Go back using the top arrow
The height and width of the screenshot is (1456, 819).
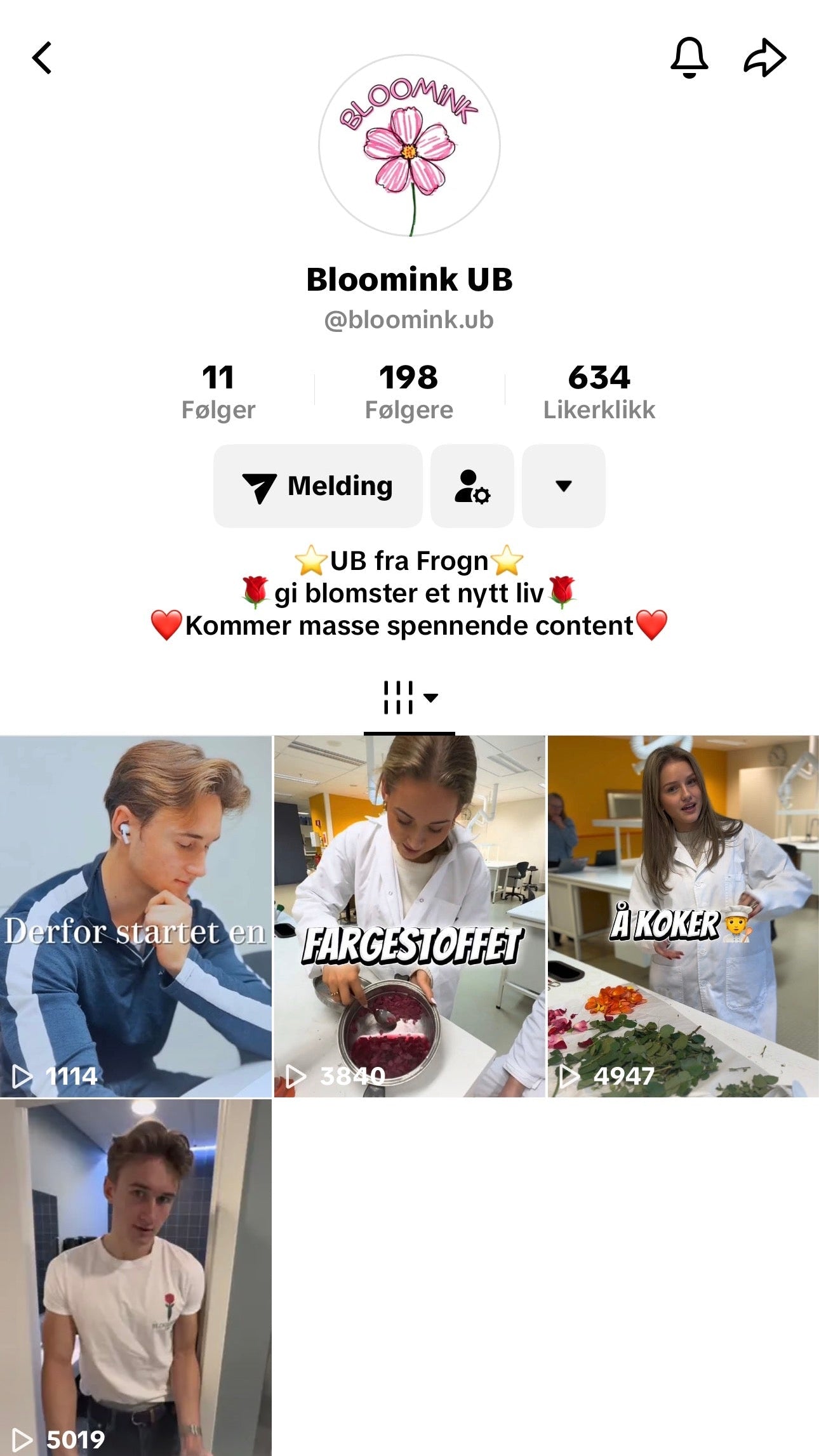click(43, 58)
